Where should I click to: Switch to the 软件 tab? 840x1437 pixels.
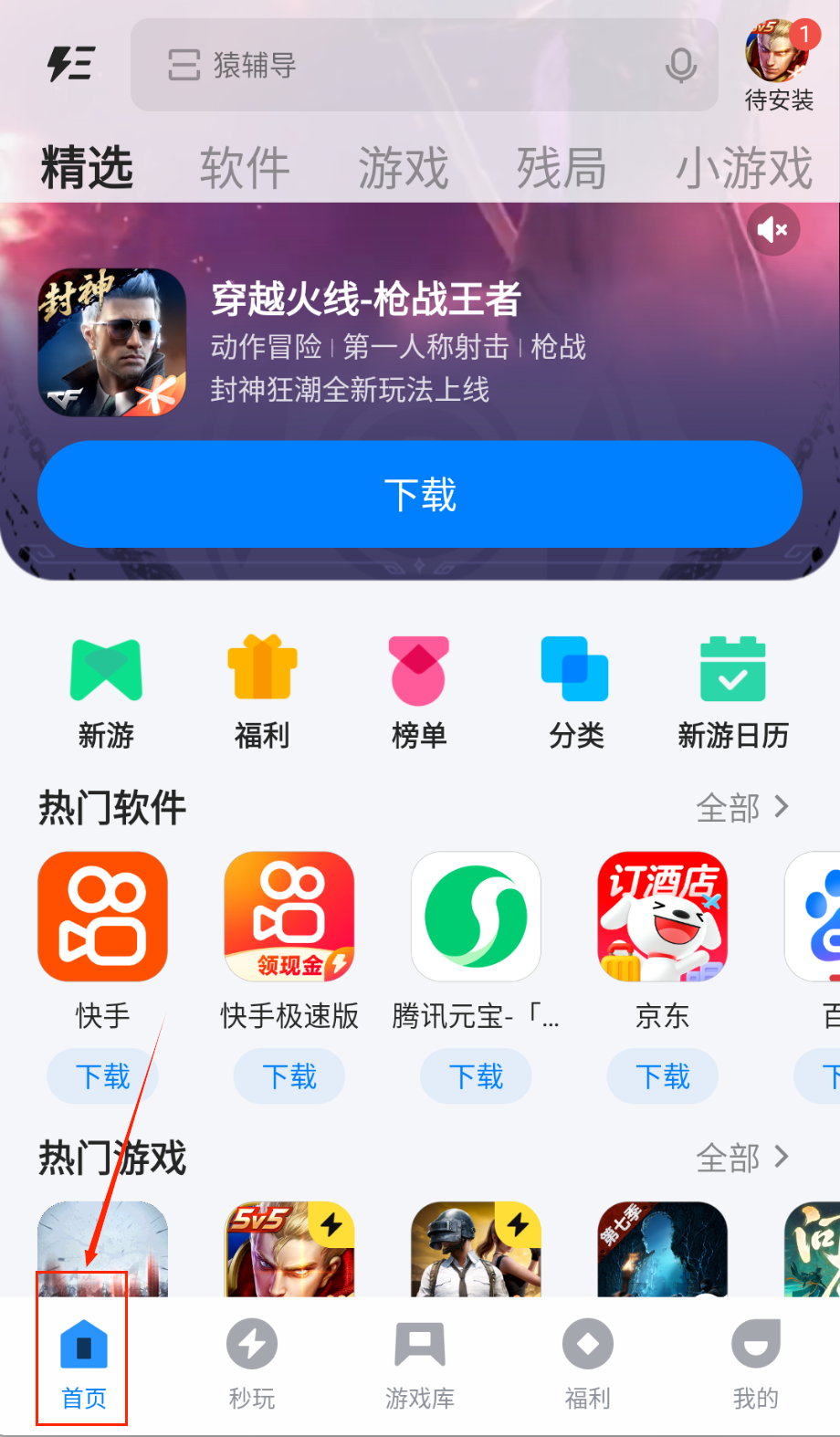pyautogui.click(x=245, y=168)
